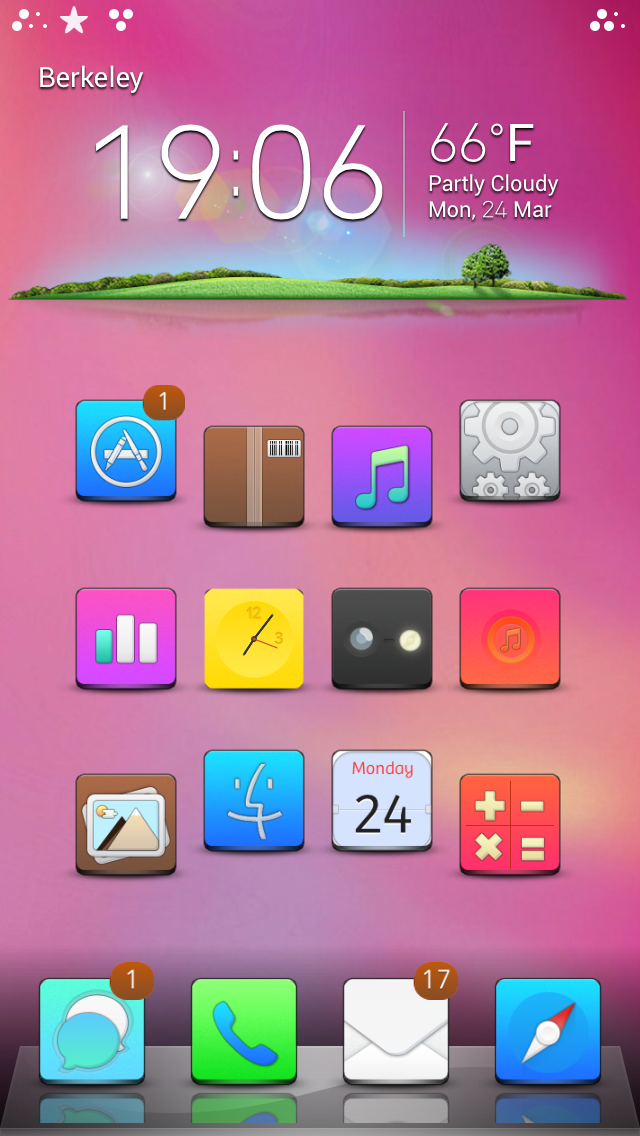Open mail with 17 unread

tap(396, 1031)
